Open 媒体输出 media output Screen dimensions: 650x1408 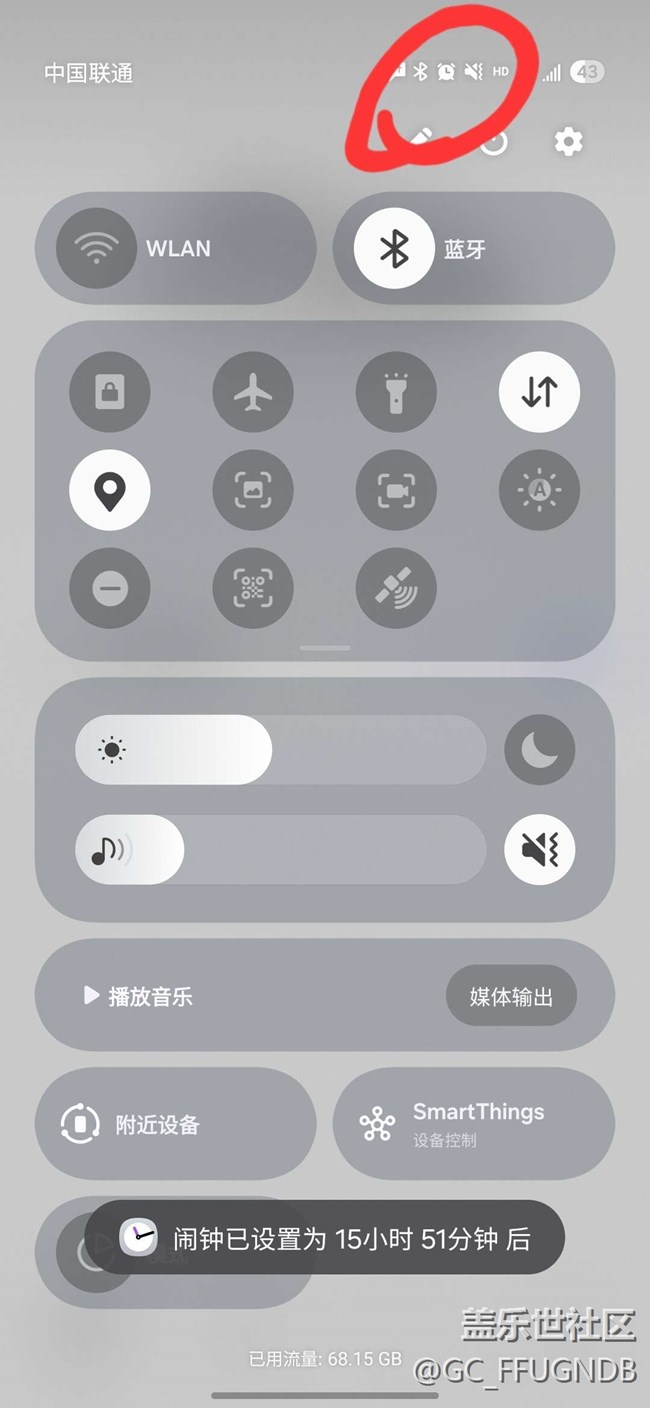coord(511,996)
